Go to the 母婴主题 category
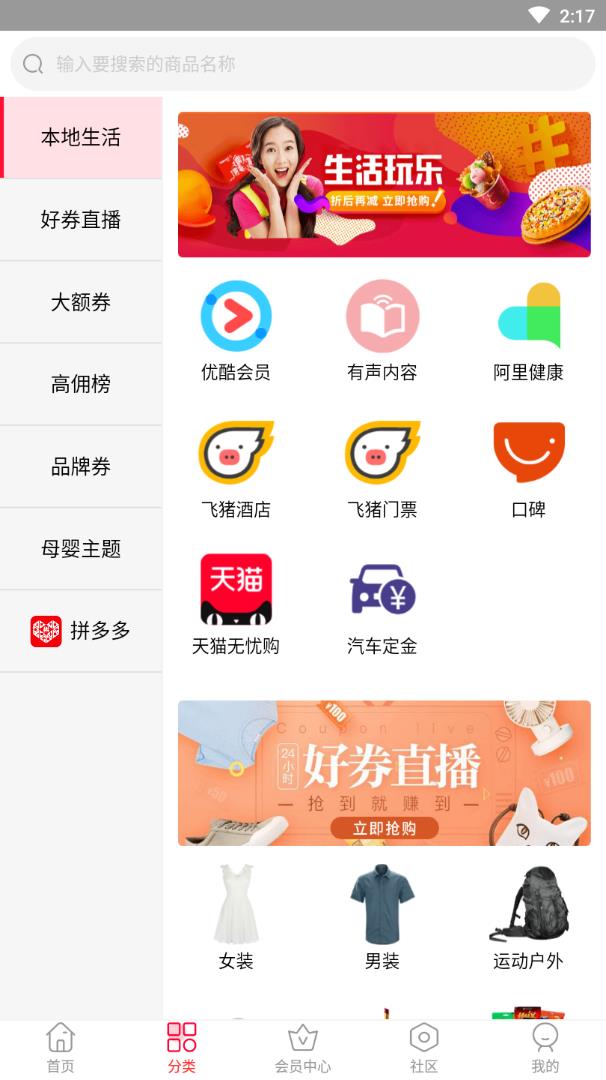The width and height of the screenshot is (606, 1080). click(81, 548)
